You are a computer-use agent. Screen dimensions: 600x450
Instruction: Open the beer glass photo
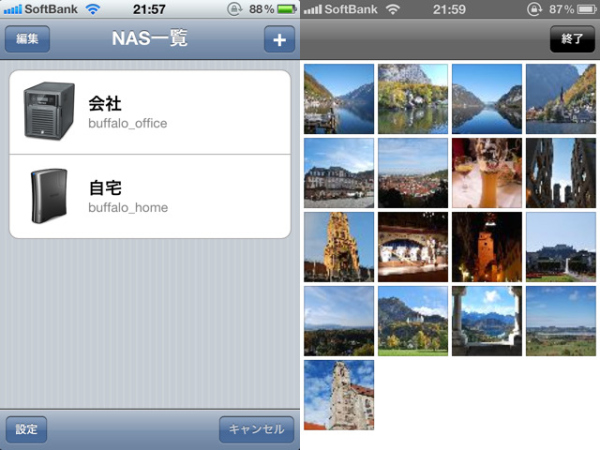(487, 172)
